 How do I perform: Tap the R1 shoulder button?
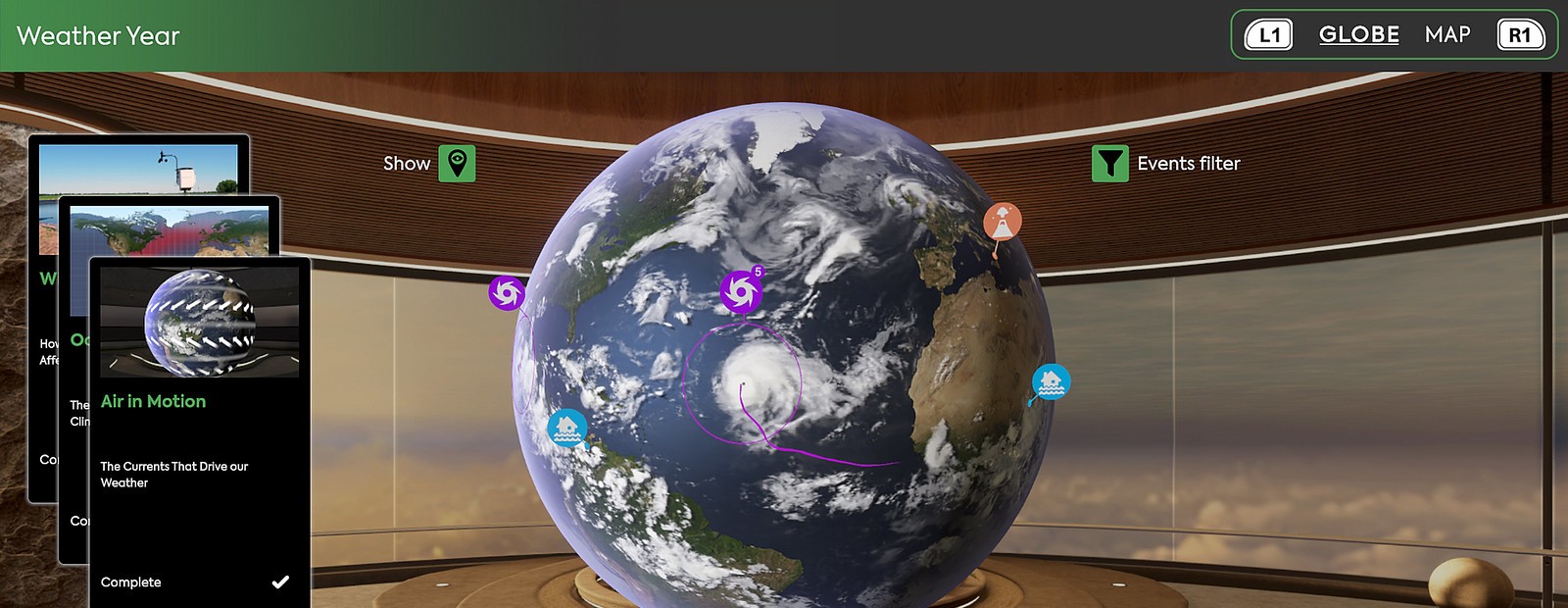click(x=1519, y=35)
